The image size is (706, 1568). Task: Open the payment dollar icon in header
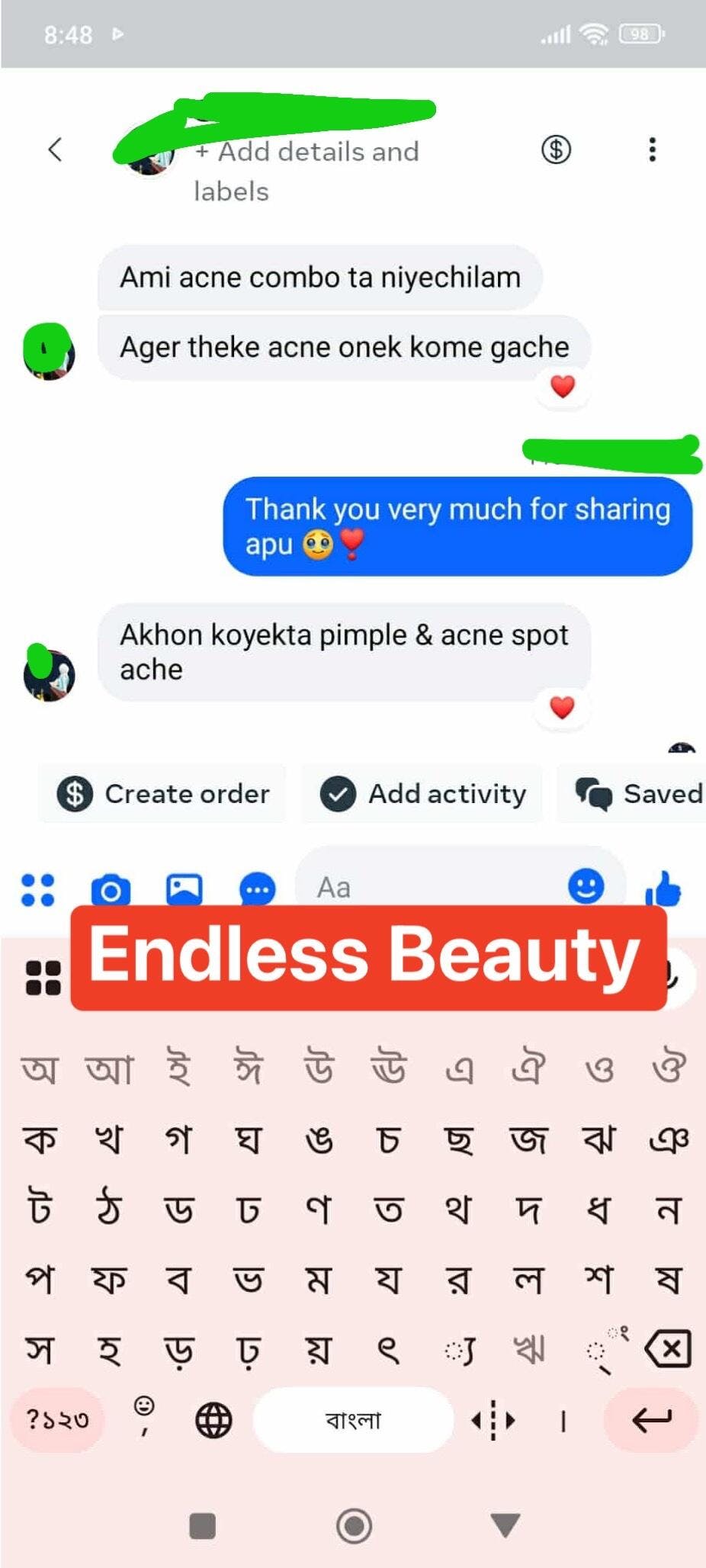point(556,149)
